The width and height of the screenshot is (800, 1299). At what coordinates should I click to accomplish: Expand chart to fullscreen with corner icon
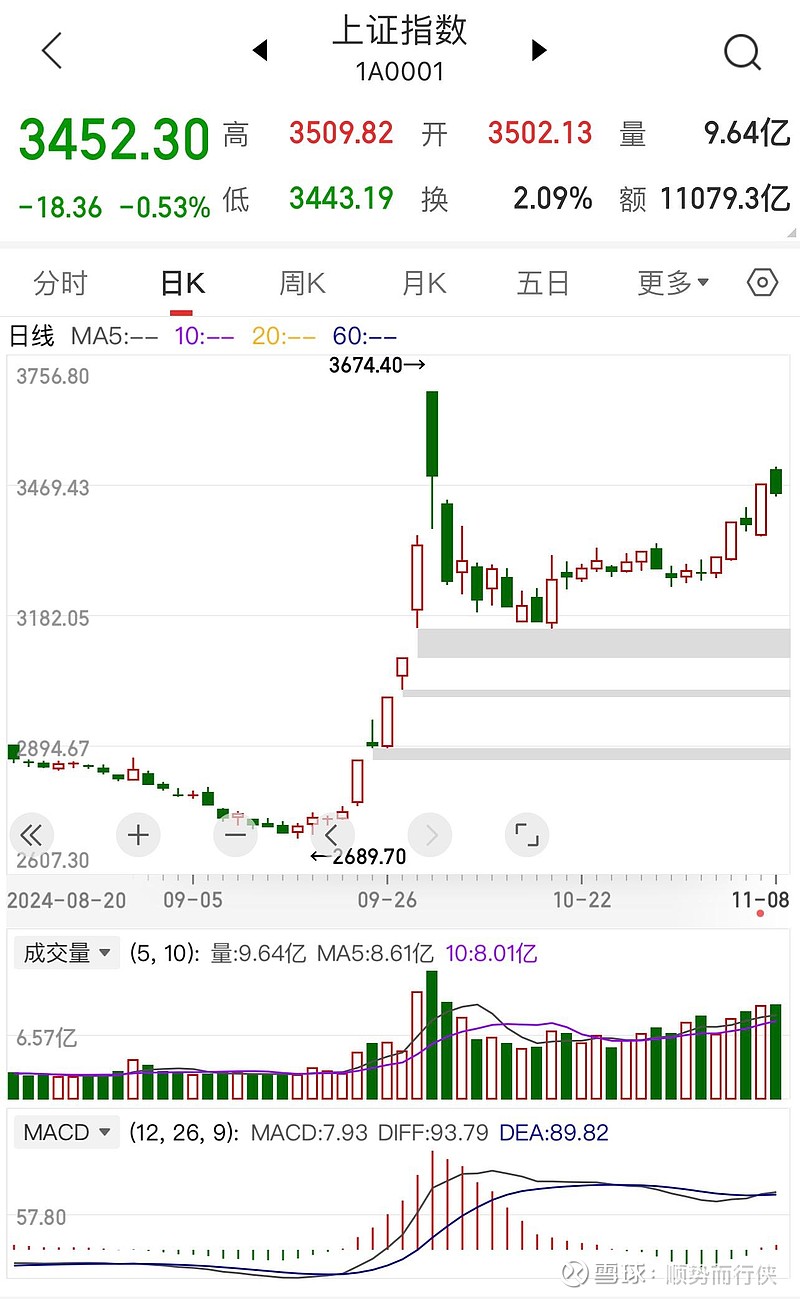coord(527,834)
